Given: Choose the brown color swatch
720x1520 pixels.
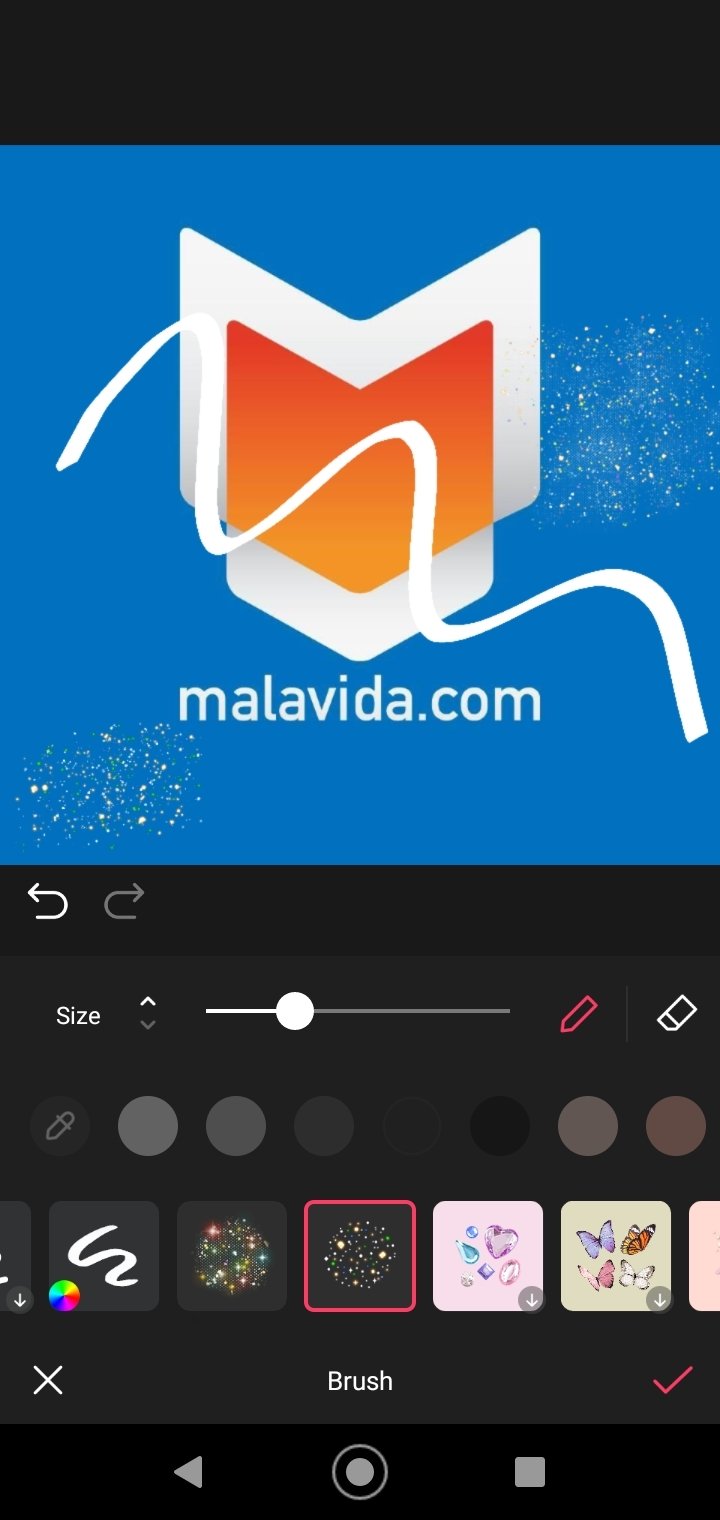Looking at the screenshot, I should pyautogui.click(x=676, y=1126).
